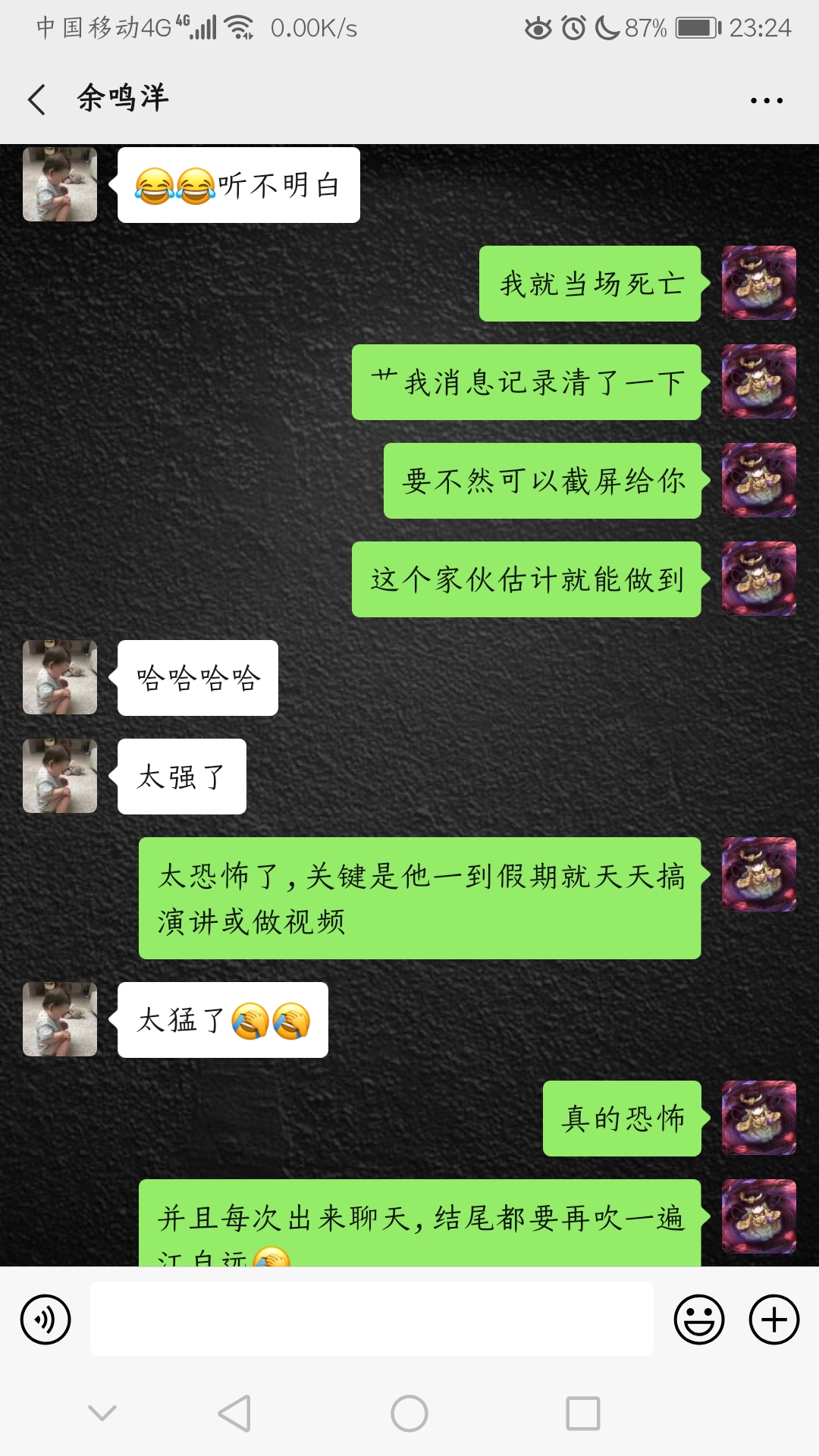Open the plus attachment menu

point(773,1319)
